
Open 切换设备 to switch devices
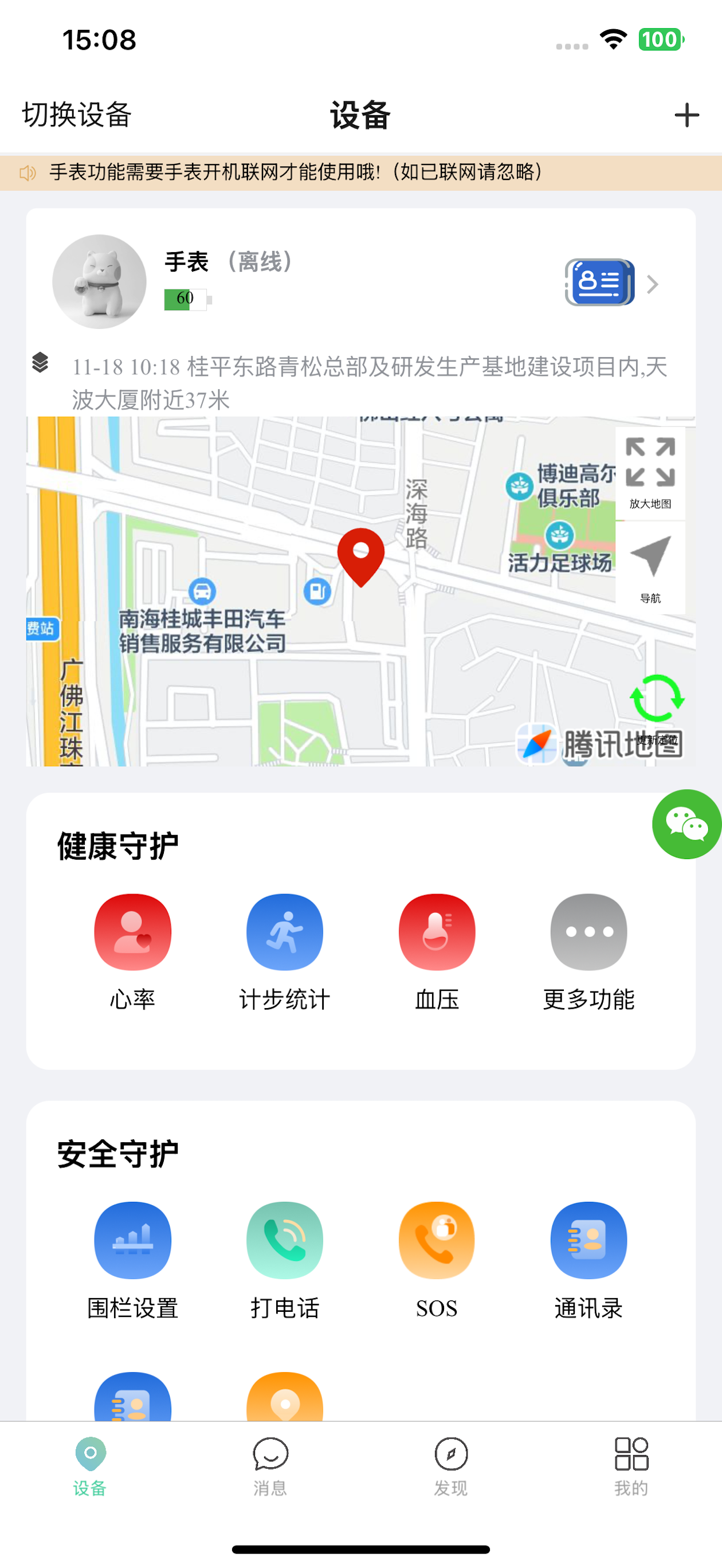click(77, 115)
